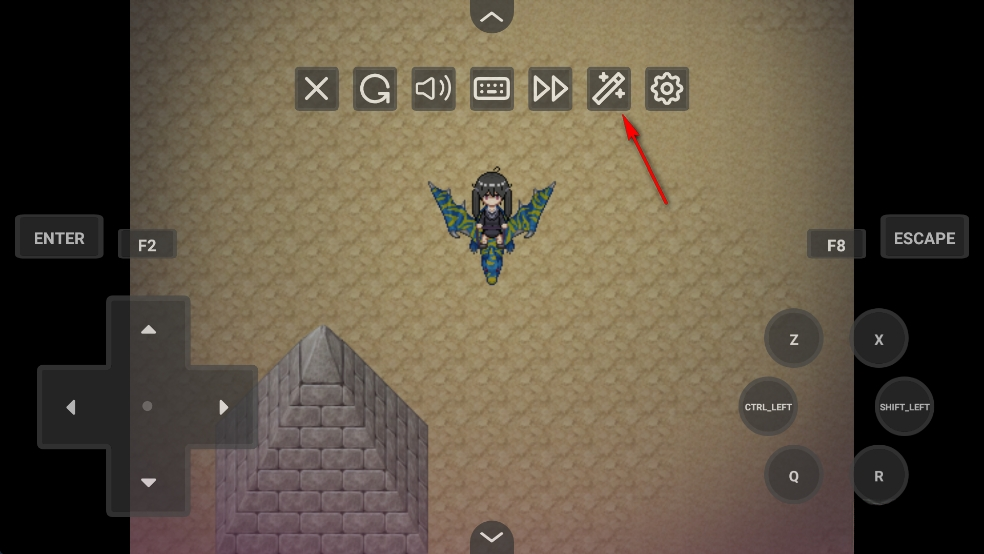
Task: Open the magic wand cheats icon
Action: pos(609,89)
